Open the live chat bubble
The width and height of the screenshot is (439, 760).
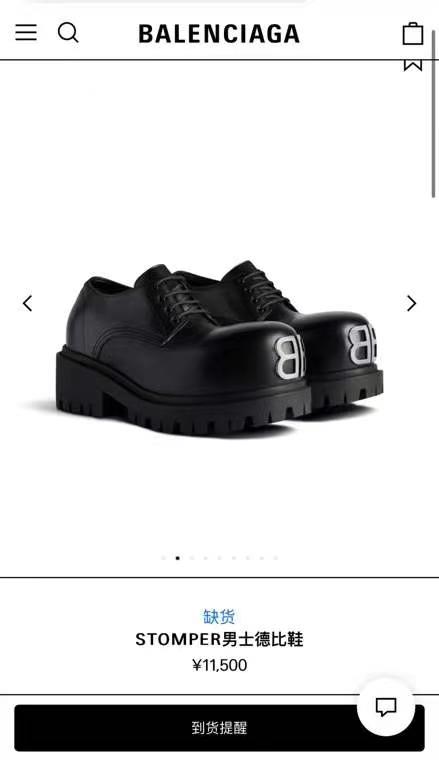click(x=386, y=707)
